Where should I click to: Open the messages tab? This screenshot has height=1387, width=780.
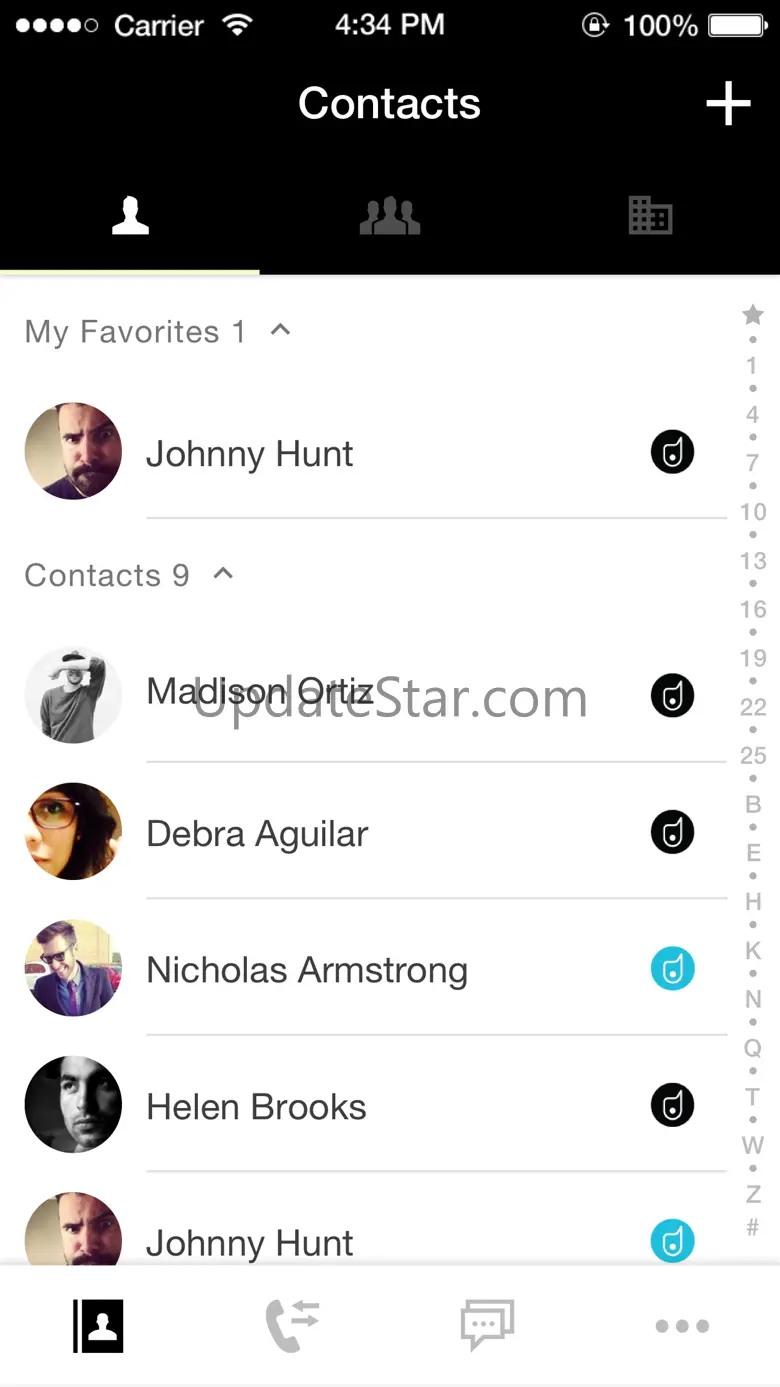487,1326
